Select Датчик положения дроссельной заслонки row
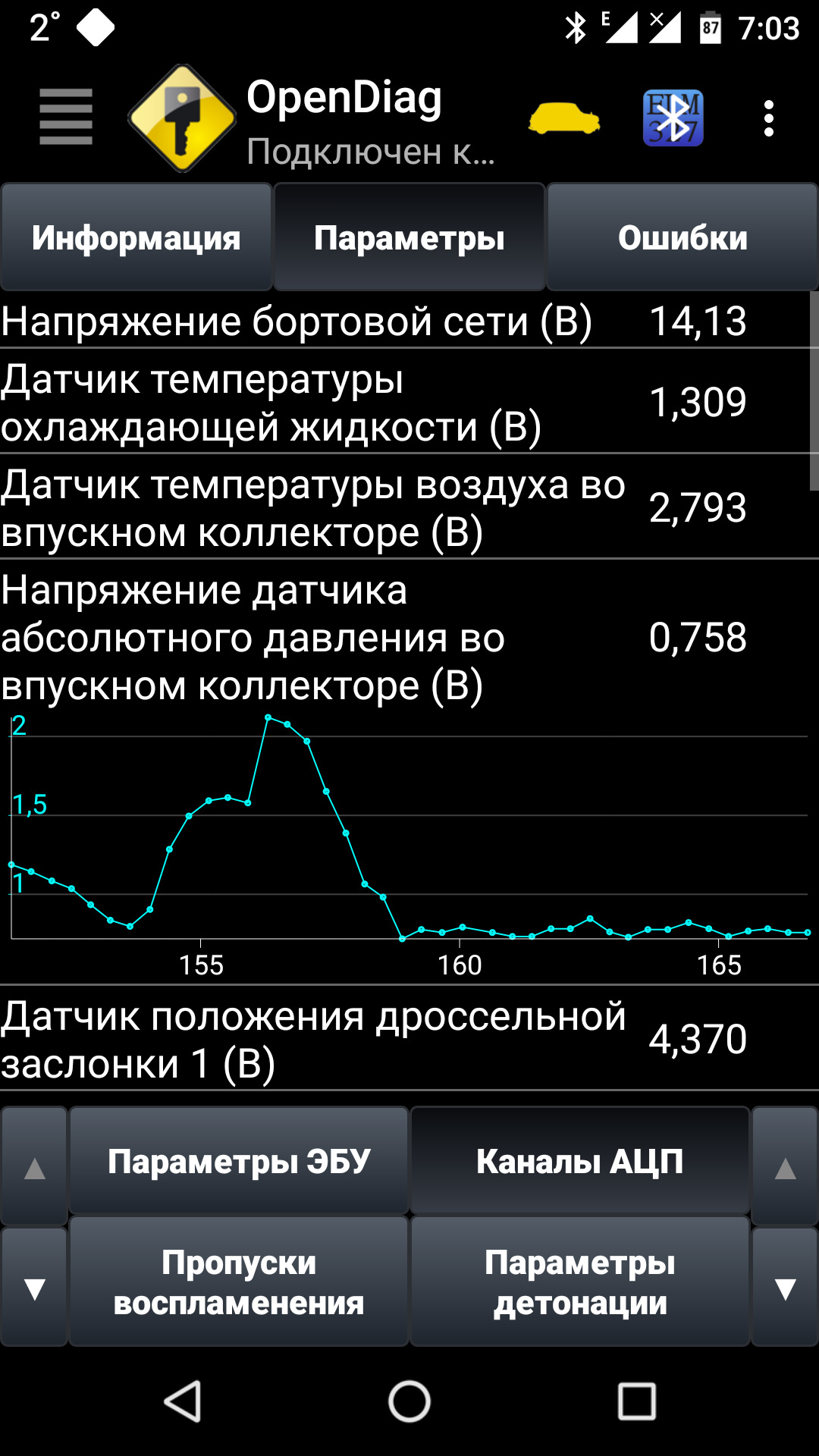This screenshot has height=1456, width=819. (379, 1039)
